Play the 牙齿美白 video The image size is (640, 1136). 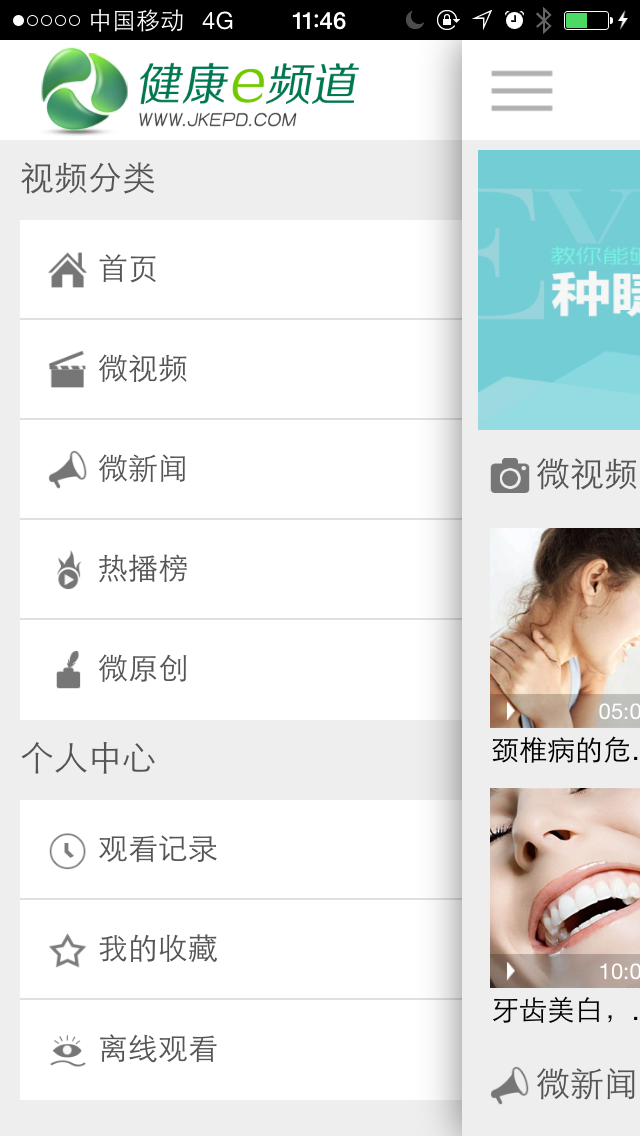565,888
